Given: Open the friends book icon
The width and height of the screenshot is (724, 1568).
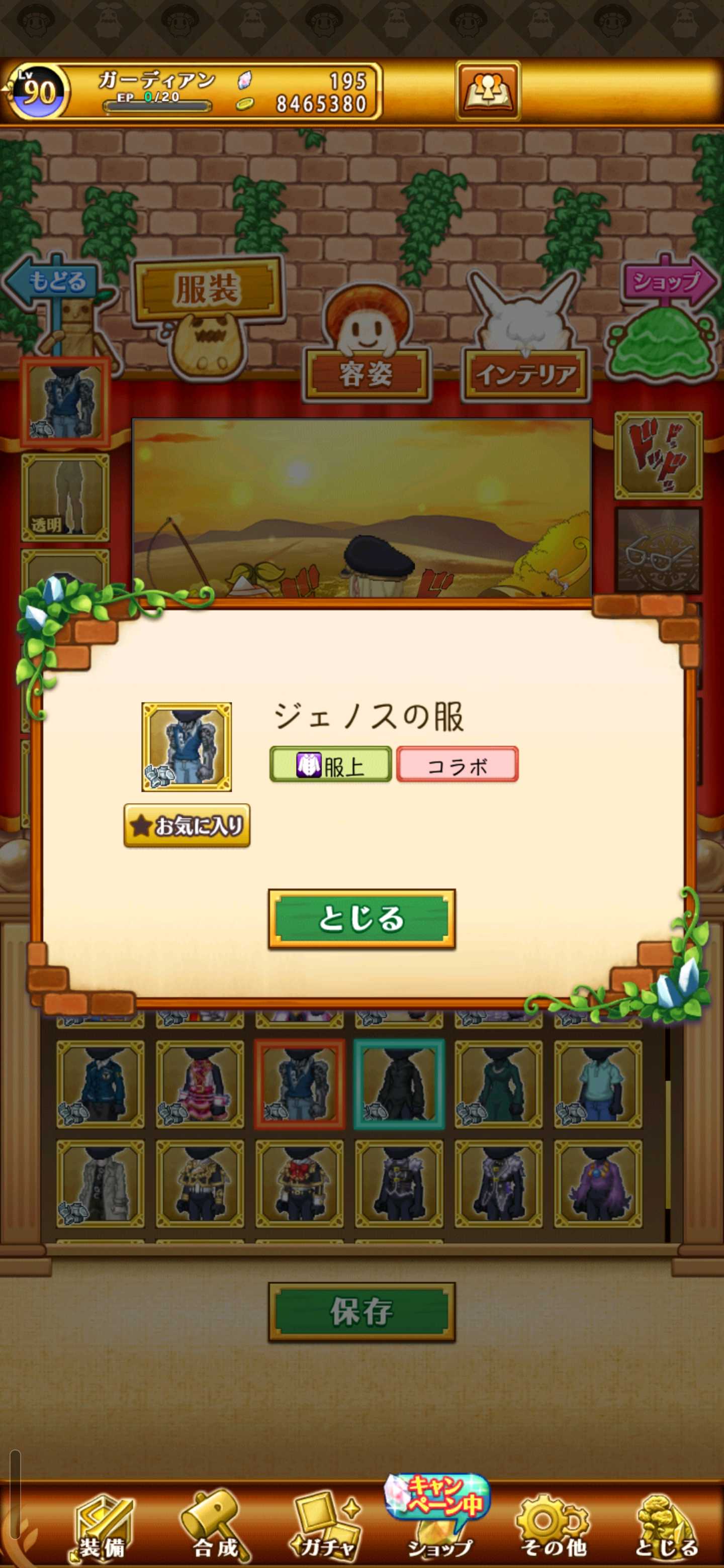Looking at the screenshot, I should [488, 90].
